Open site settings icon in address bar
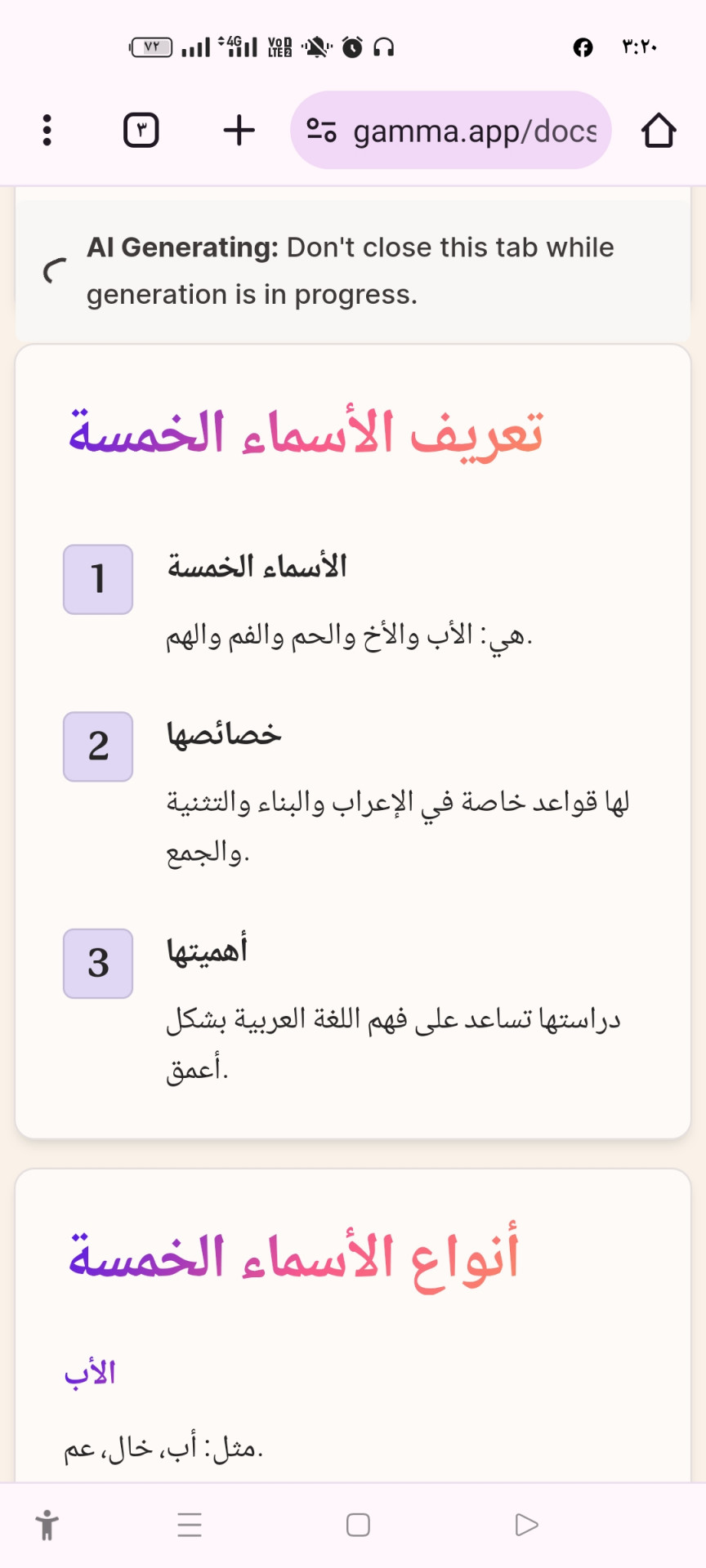The image size is (706, 1568). (x=321, y=130)
